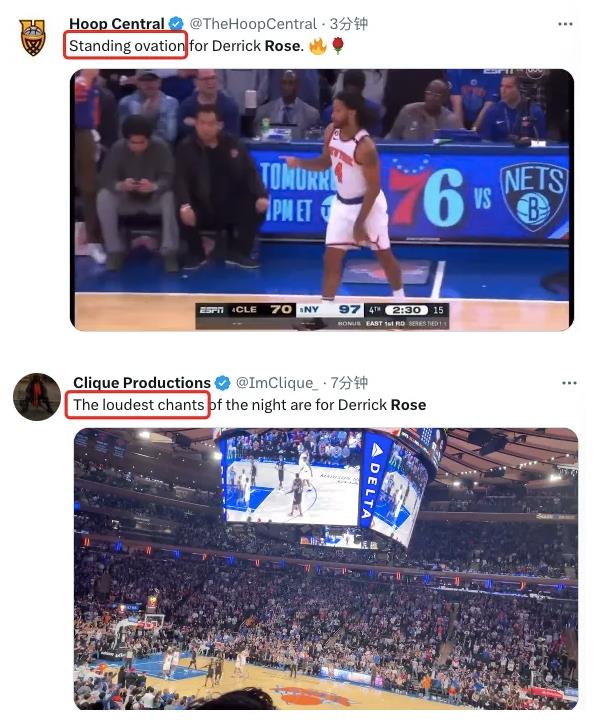613x726 pixels.
Task: Open Clique Productions' profile avatar
Action: [37, 397]
